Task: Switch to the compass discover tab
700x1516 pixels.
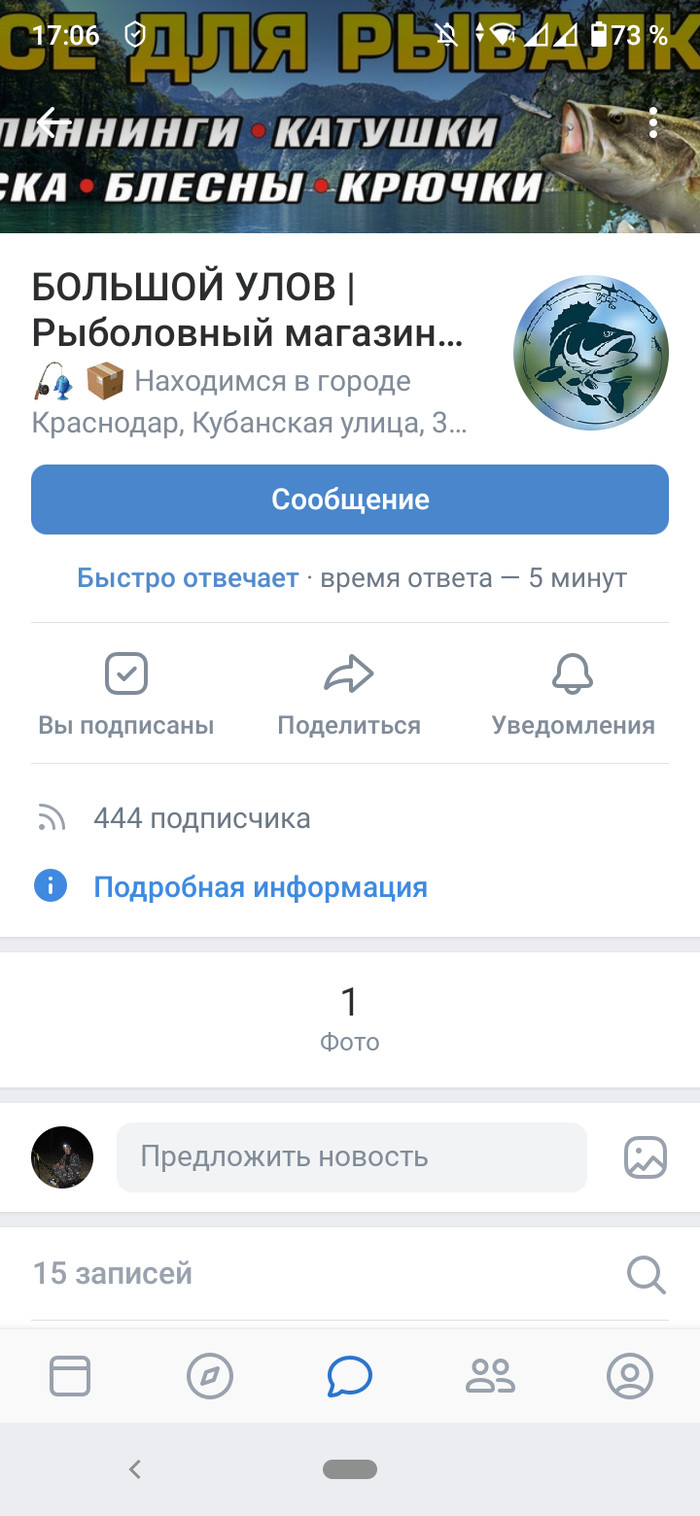Action: 210,1376
